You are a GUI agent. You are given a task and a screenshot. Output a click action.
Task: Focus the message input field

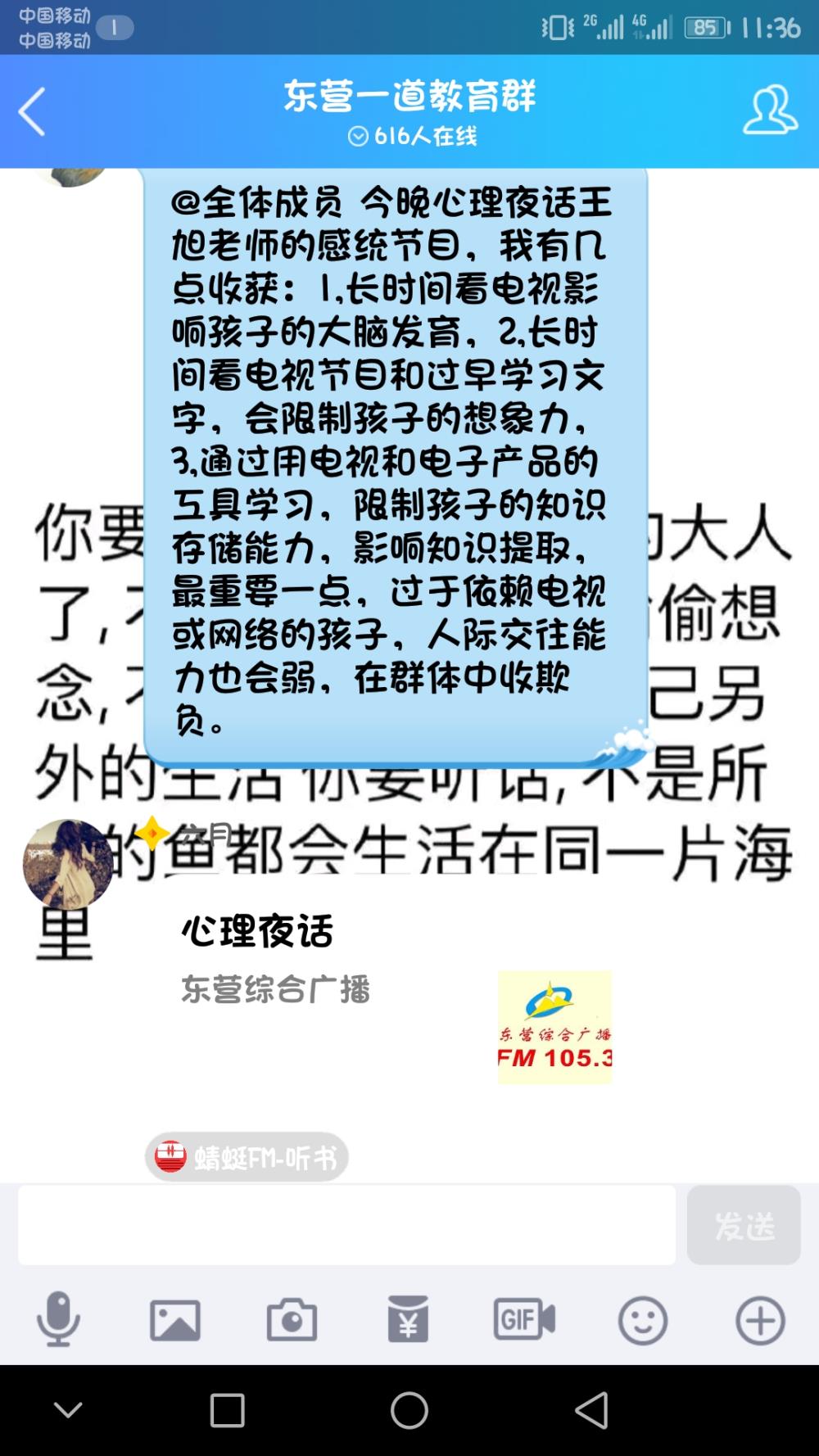pyautogui.click(x=347, y=1225)
